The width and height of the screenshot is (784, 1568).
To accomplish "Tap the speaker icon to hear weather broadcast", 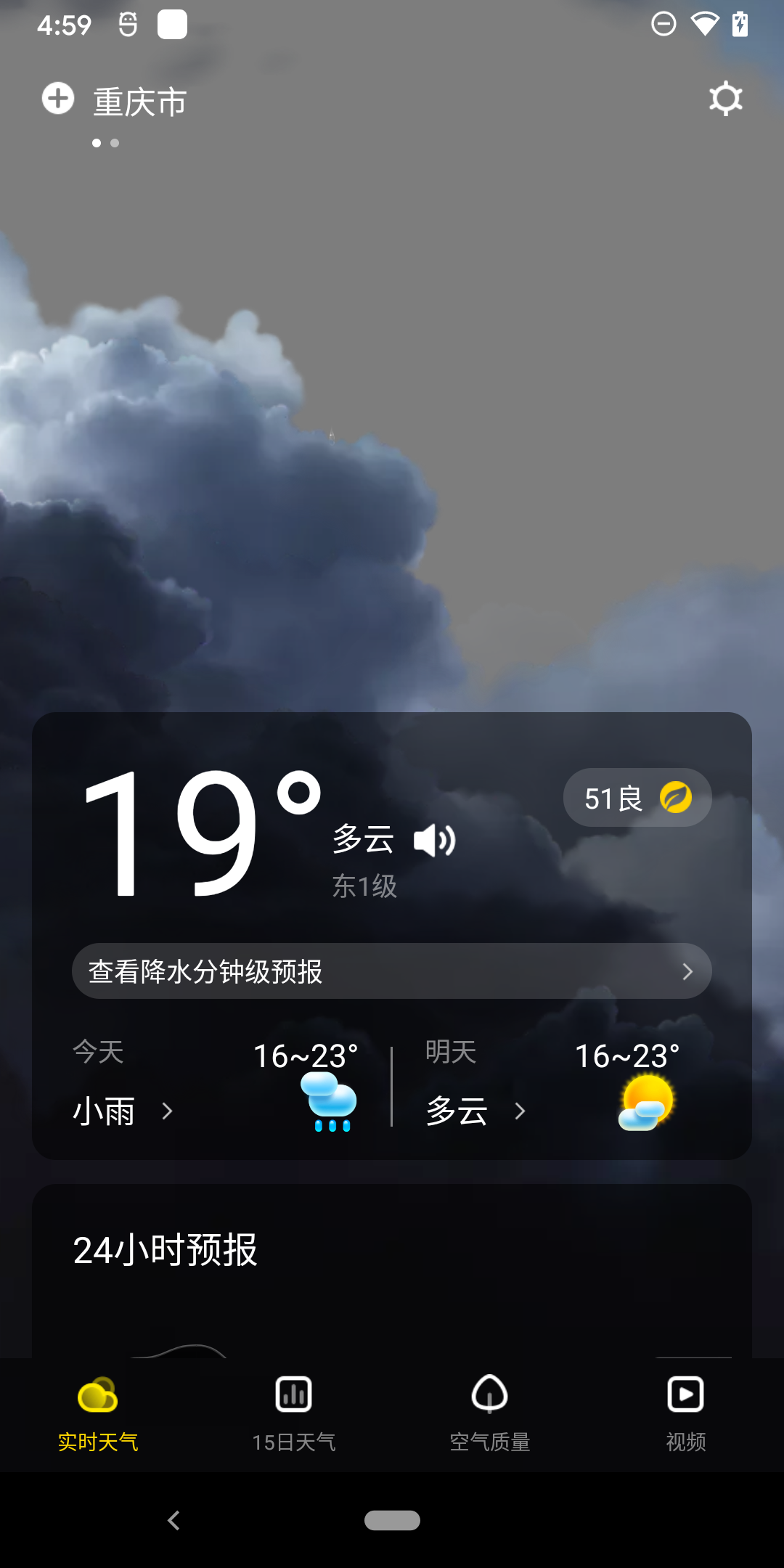I will [433, 839].
